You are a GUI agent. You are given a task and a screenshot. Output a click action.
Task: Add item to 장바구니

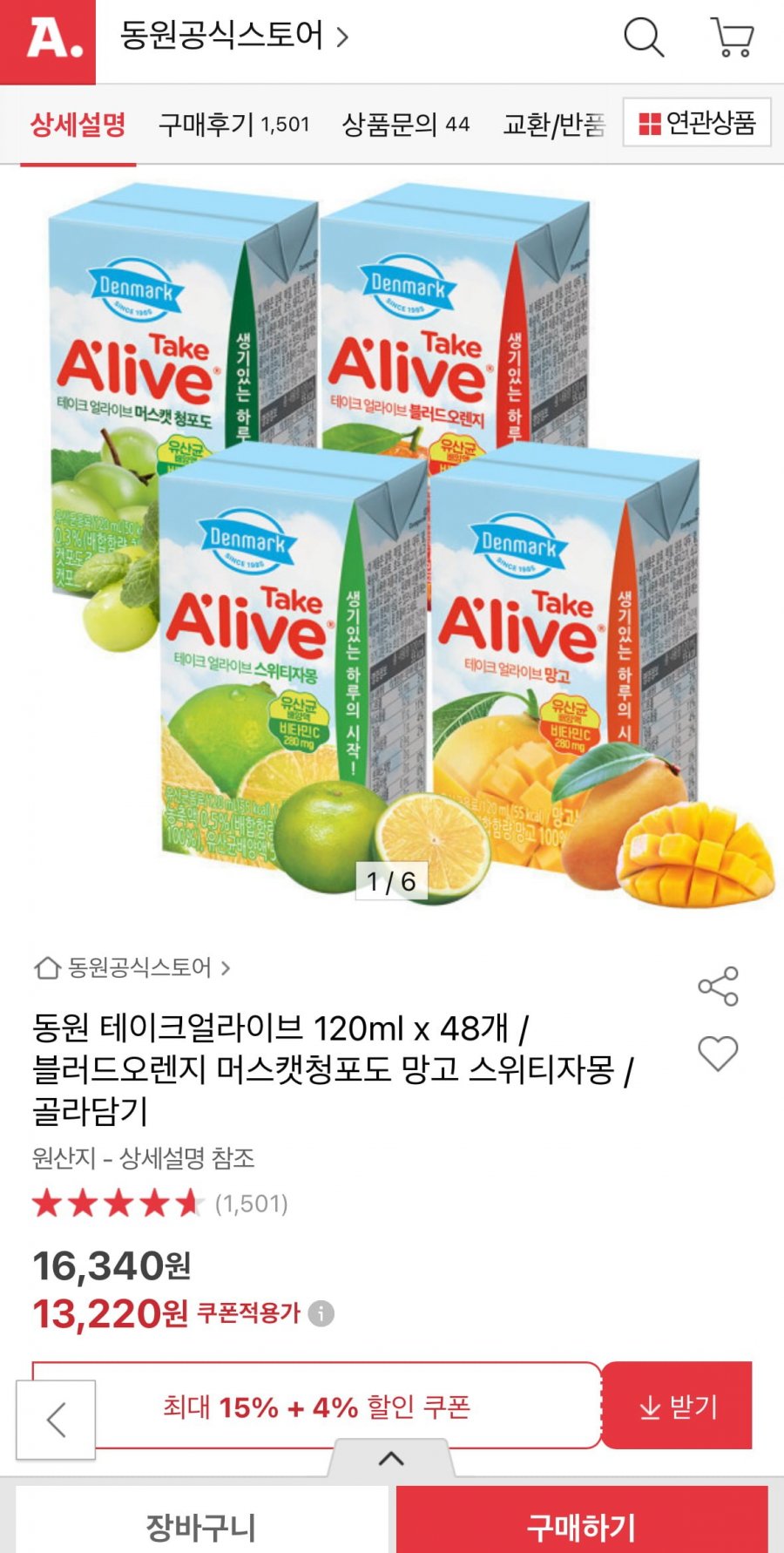point(201,1526)
